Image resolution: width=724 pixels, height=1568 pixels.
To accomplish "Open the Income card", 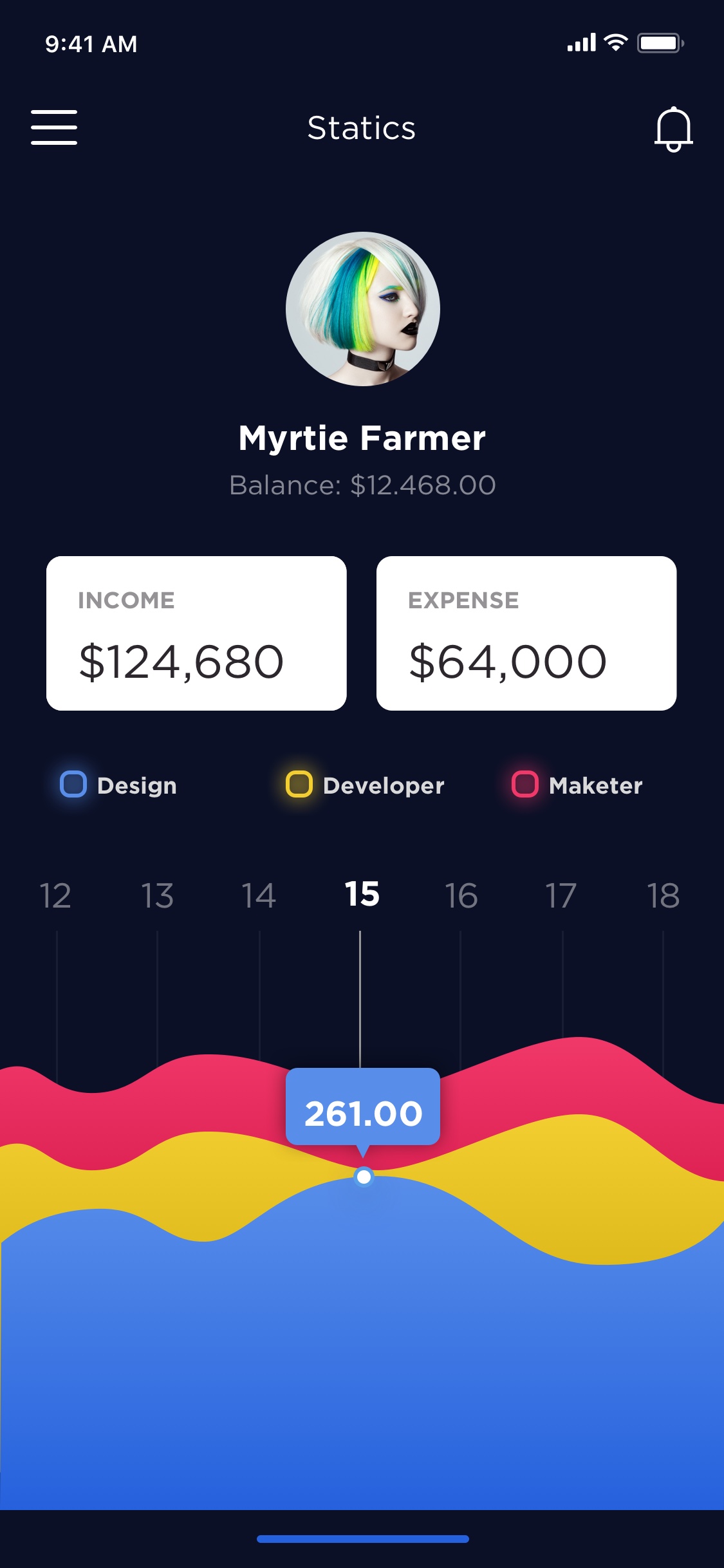I will [x=196, y=633].
